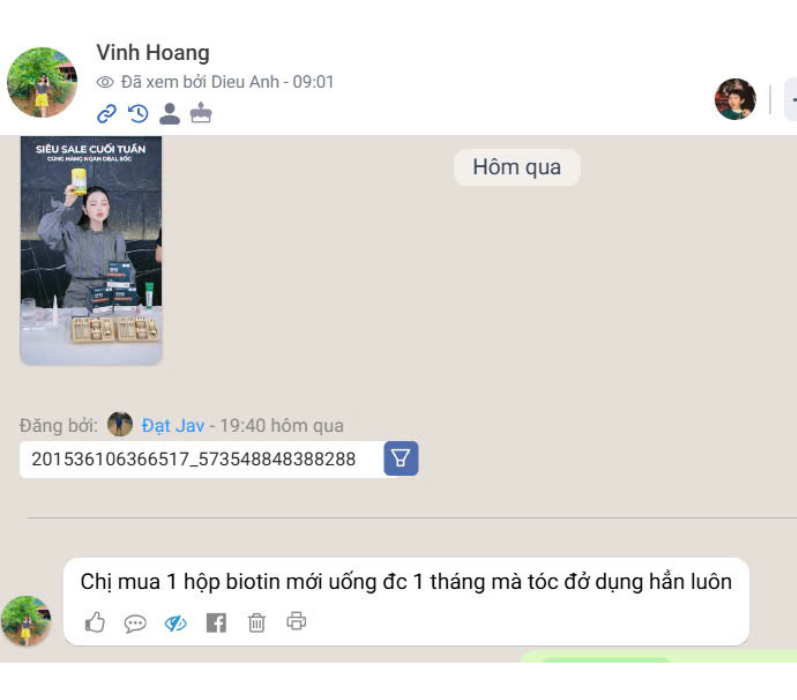The height and width of the screenshot is (700, 797).
Task: Open Vinh Hoang's profile picture
Action: [42, 83]
